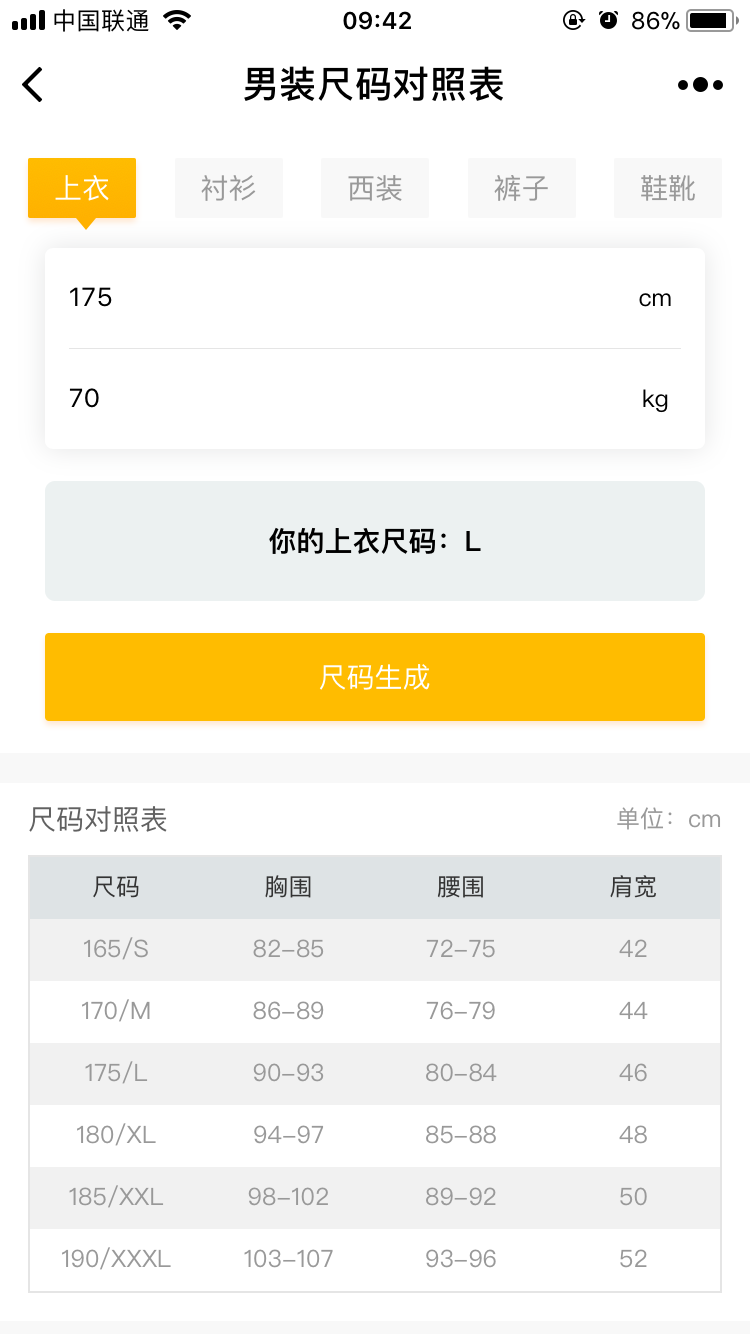Screen dimensions: 750x1334
Task: Open the three-dot more options menu
Action: pos(700,85)
